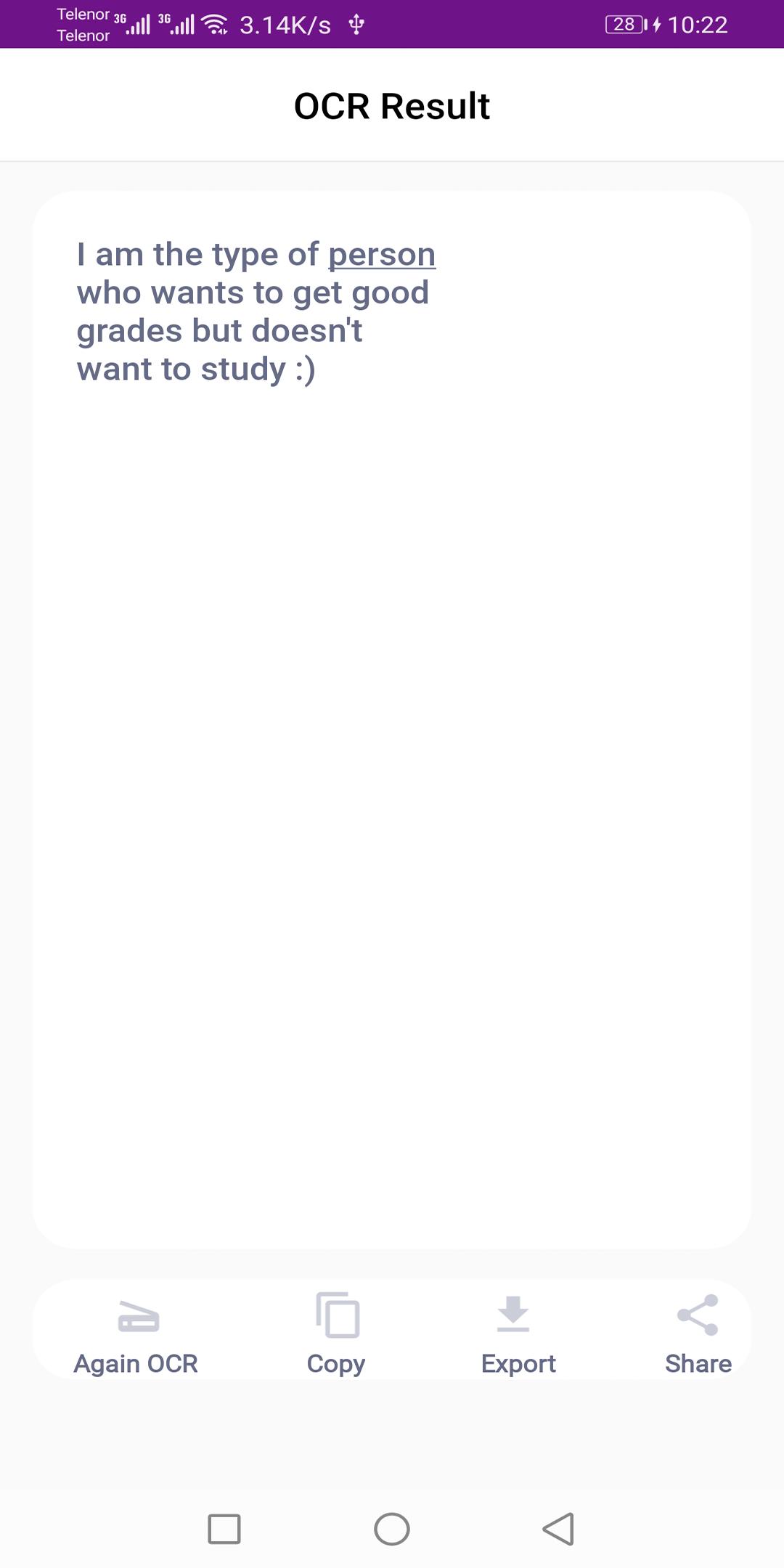This screenshot has height=1568, width=784.
Task: Open the recent apps overview
Action: click(224, 1529)
